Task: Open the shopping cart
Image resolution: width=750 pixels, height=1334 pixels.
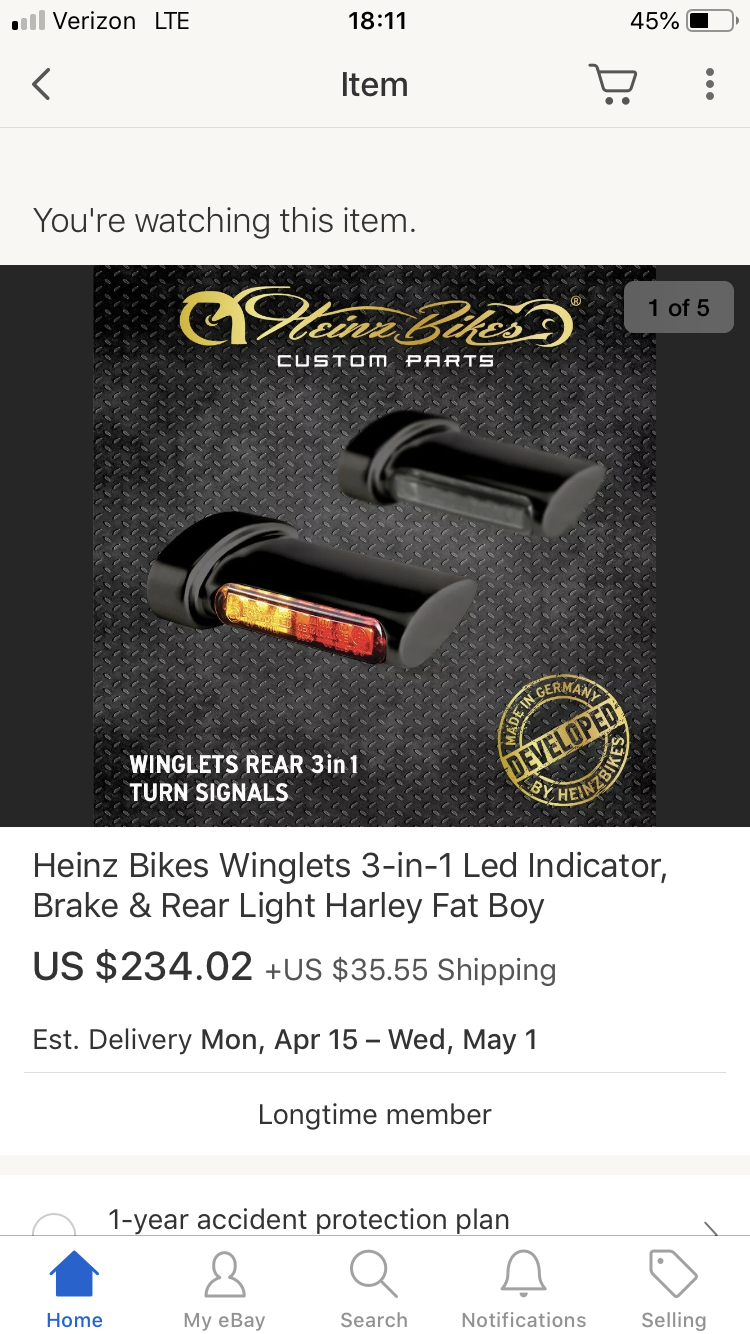Action: coord(613,84)
